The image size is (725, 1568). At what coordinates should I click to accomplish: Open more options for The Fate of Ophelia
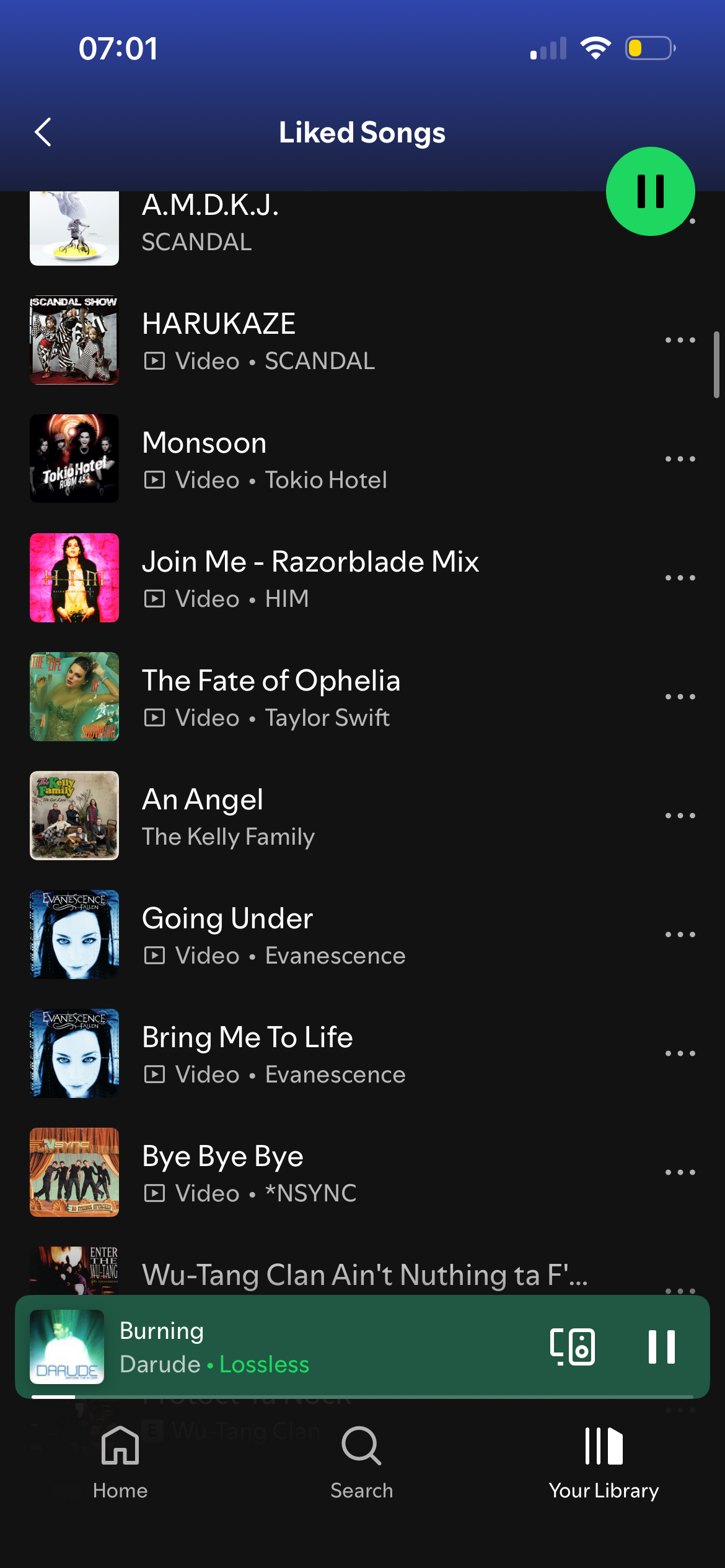(x=680, y=697)
